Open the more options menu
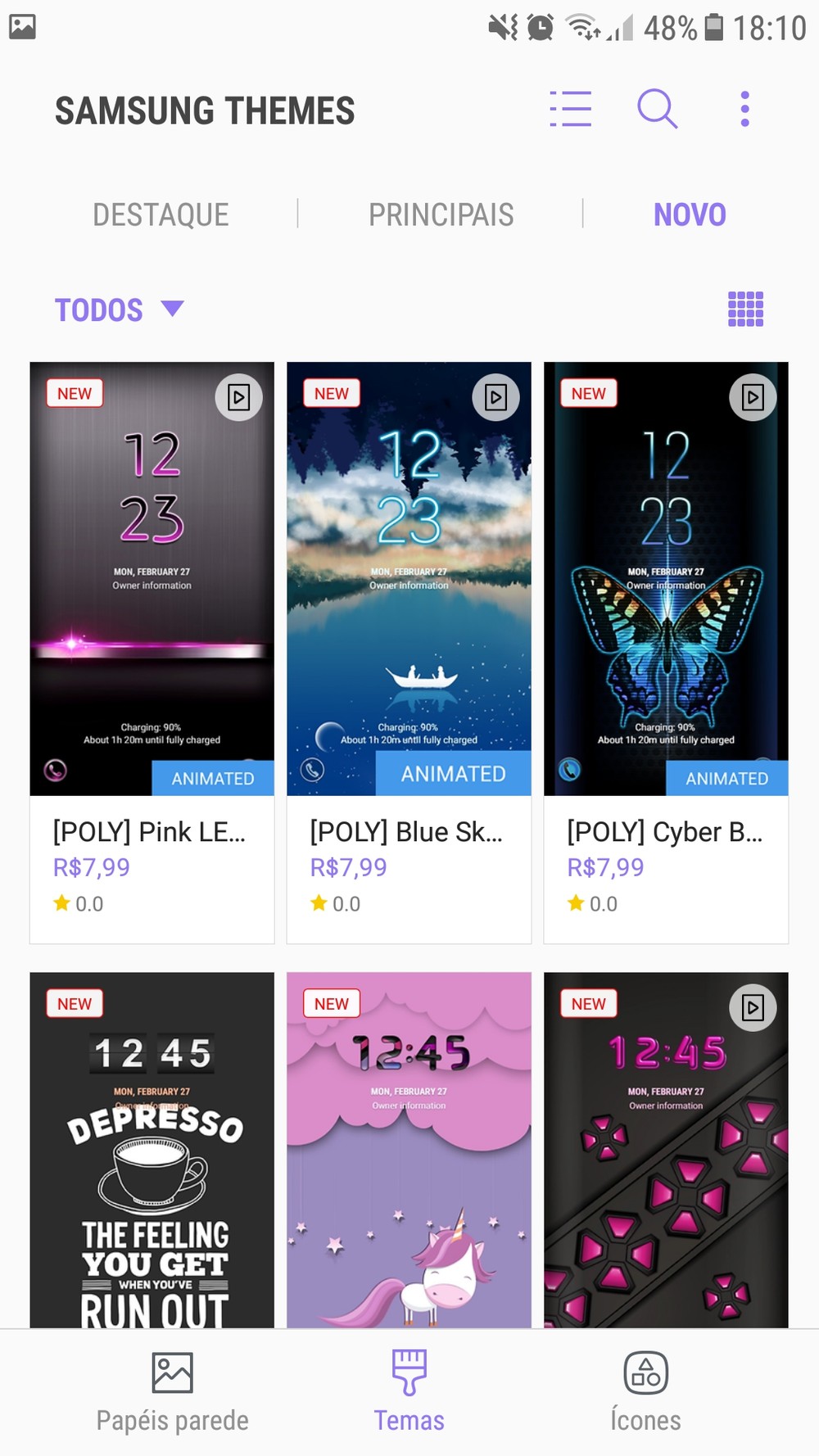 tap(744, 109)
